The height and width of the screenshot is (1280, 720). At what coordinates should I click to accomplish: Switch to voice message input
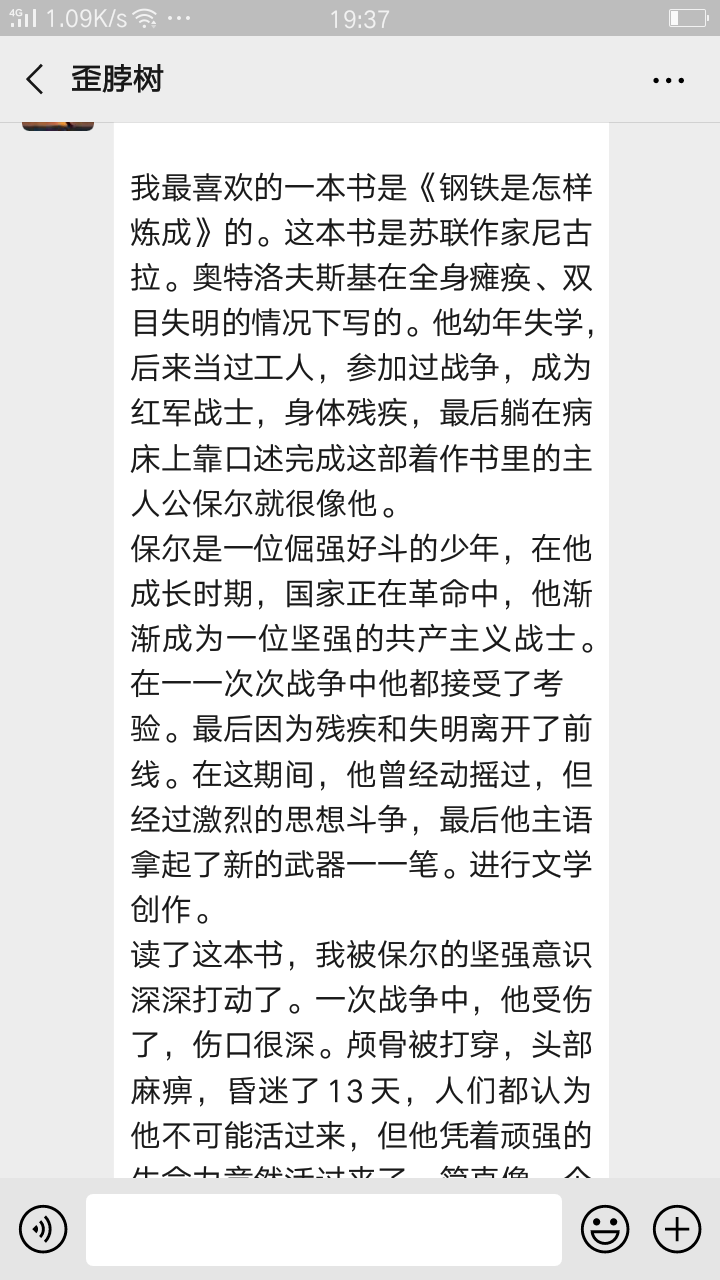[x=43, y=1229]
